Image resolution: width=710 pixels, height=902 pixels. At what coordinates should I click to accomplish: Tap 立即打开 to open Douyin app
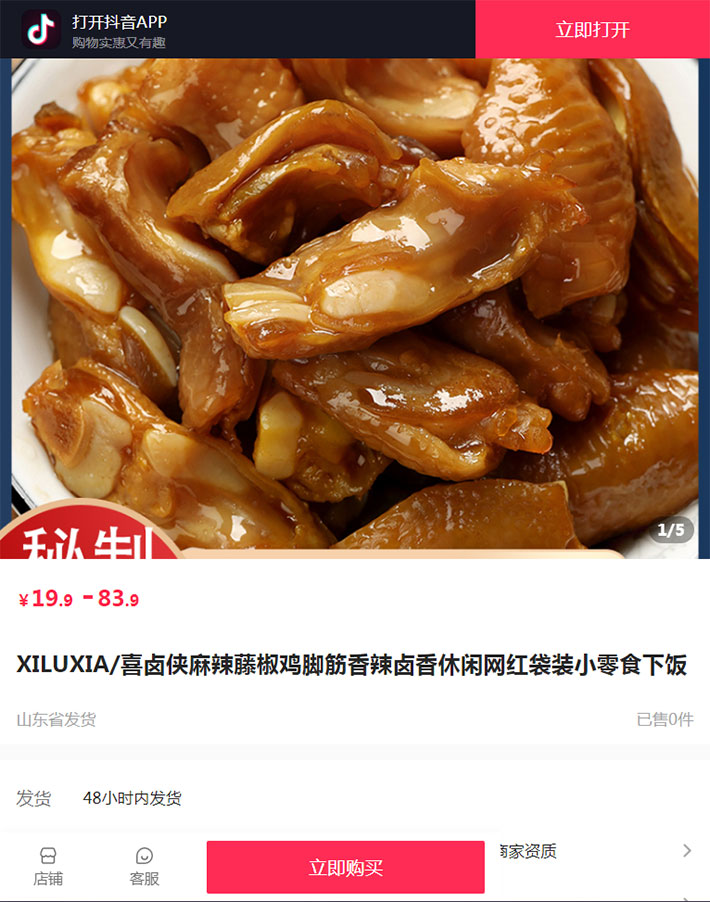(592, 29)
